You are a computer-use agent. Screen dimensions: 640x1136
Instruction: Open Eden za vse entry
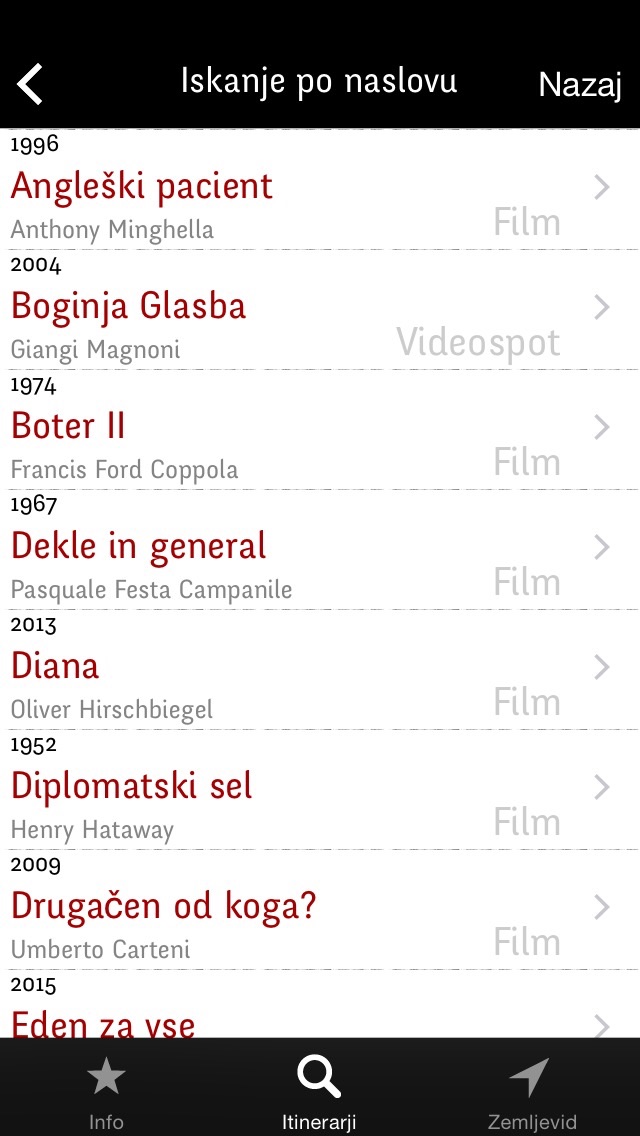[320, 1005]
